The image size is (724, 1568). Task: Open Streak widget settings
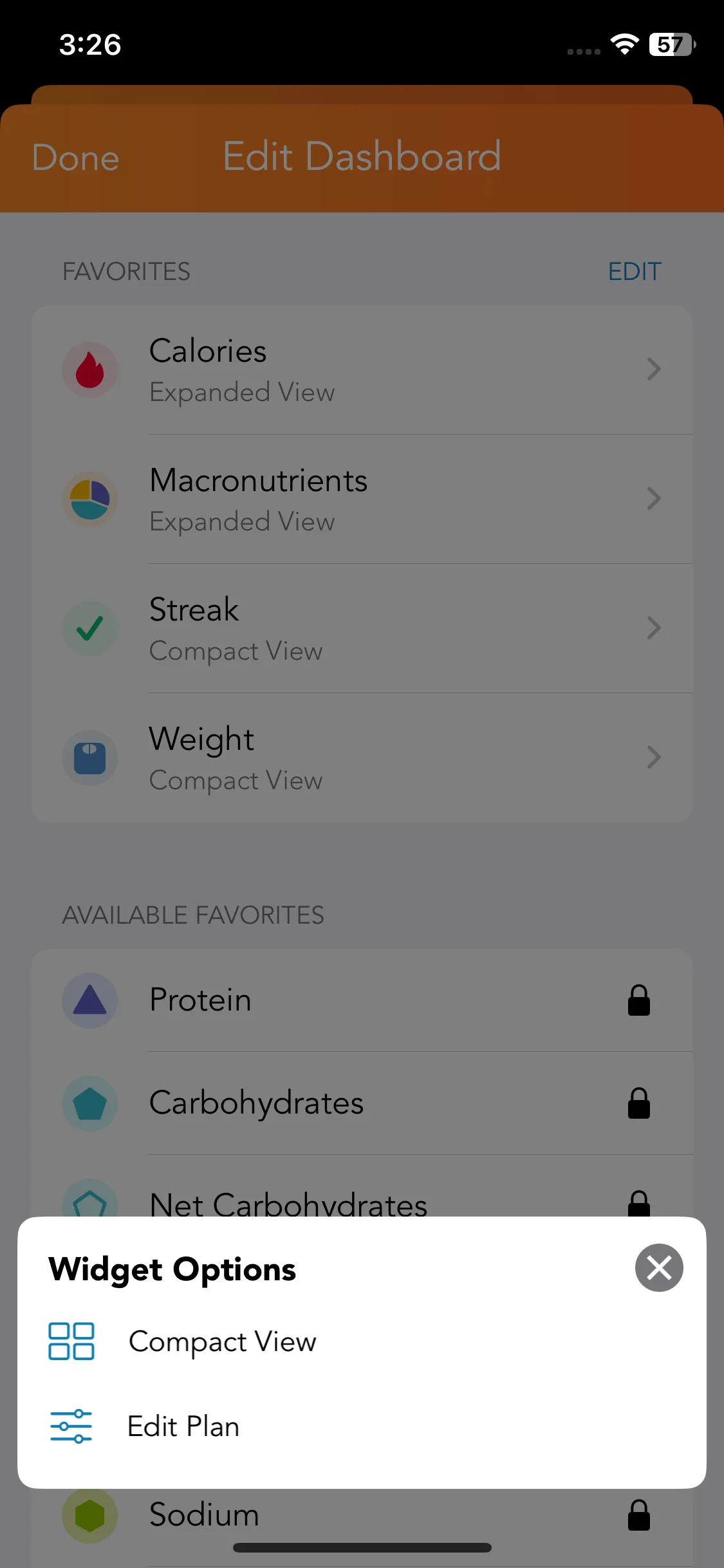point(362,629)
